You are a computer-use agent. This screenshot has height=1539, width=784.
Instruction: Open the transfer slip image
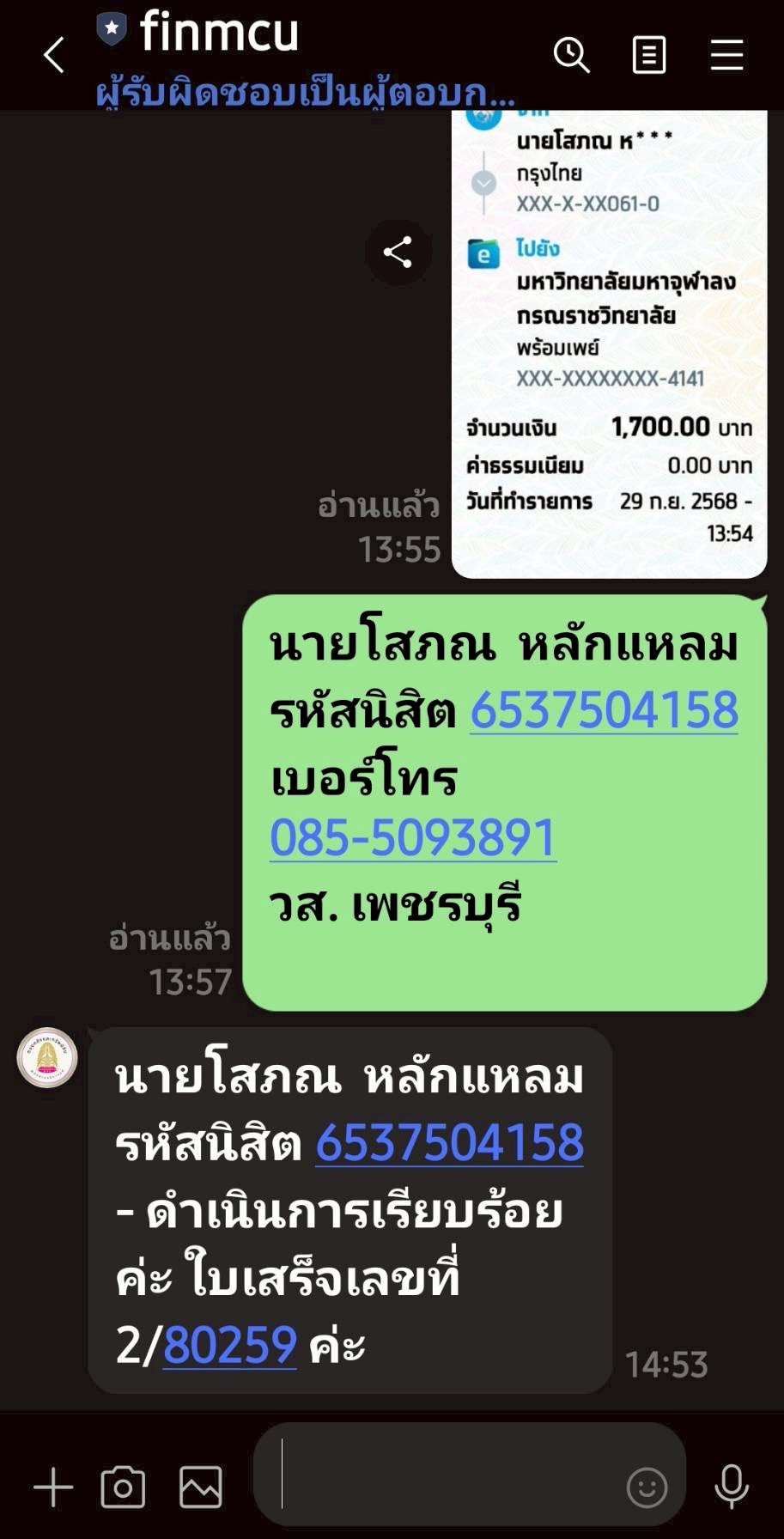click(x=609, y=344)
